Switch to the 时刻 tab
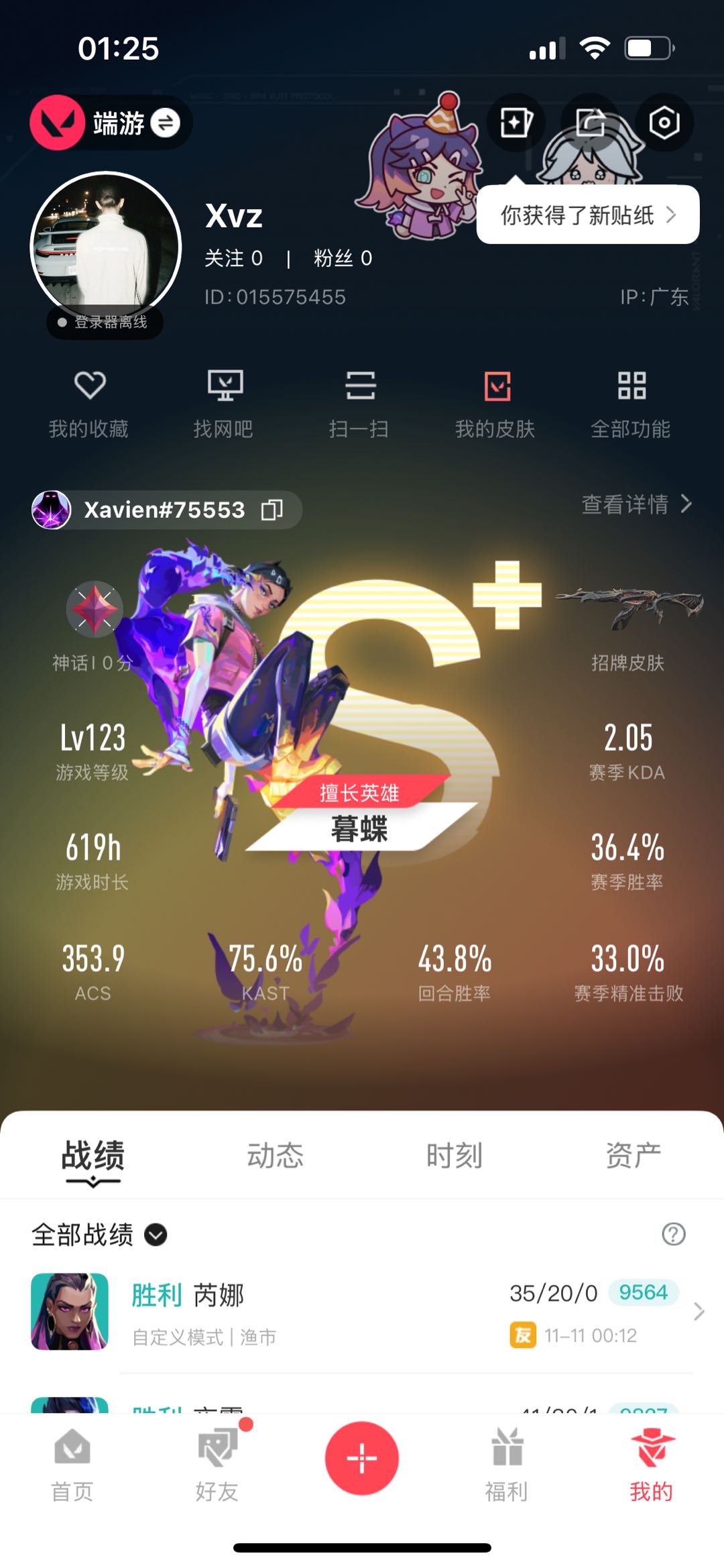724x1568 pixels. coord(454,1156)
